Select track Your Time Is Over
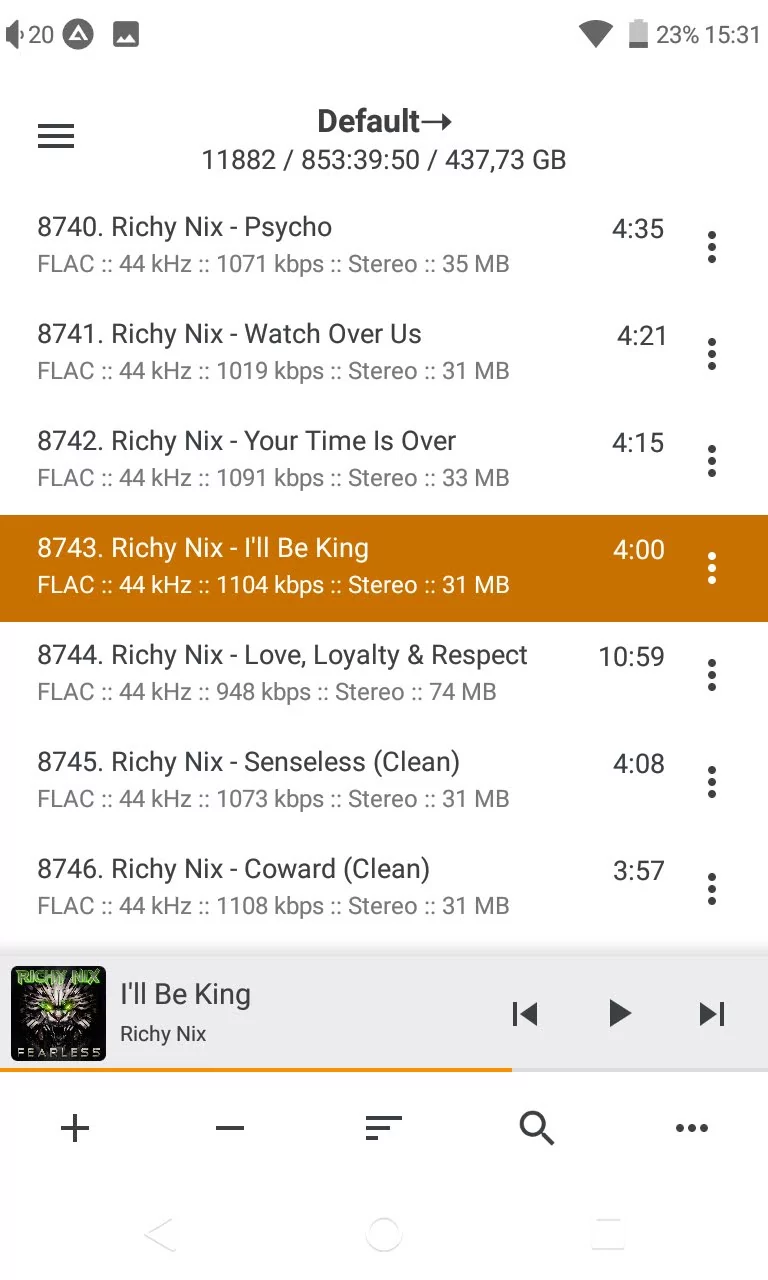Screen dimensions: 768x1280 (300, 459)
